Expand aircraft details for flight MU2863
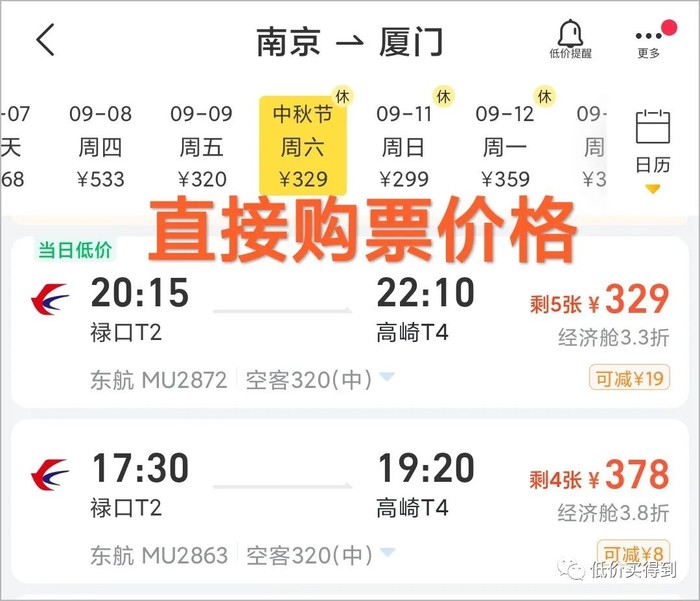The image size is (700, 601). (x=388, y=554)
